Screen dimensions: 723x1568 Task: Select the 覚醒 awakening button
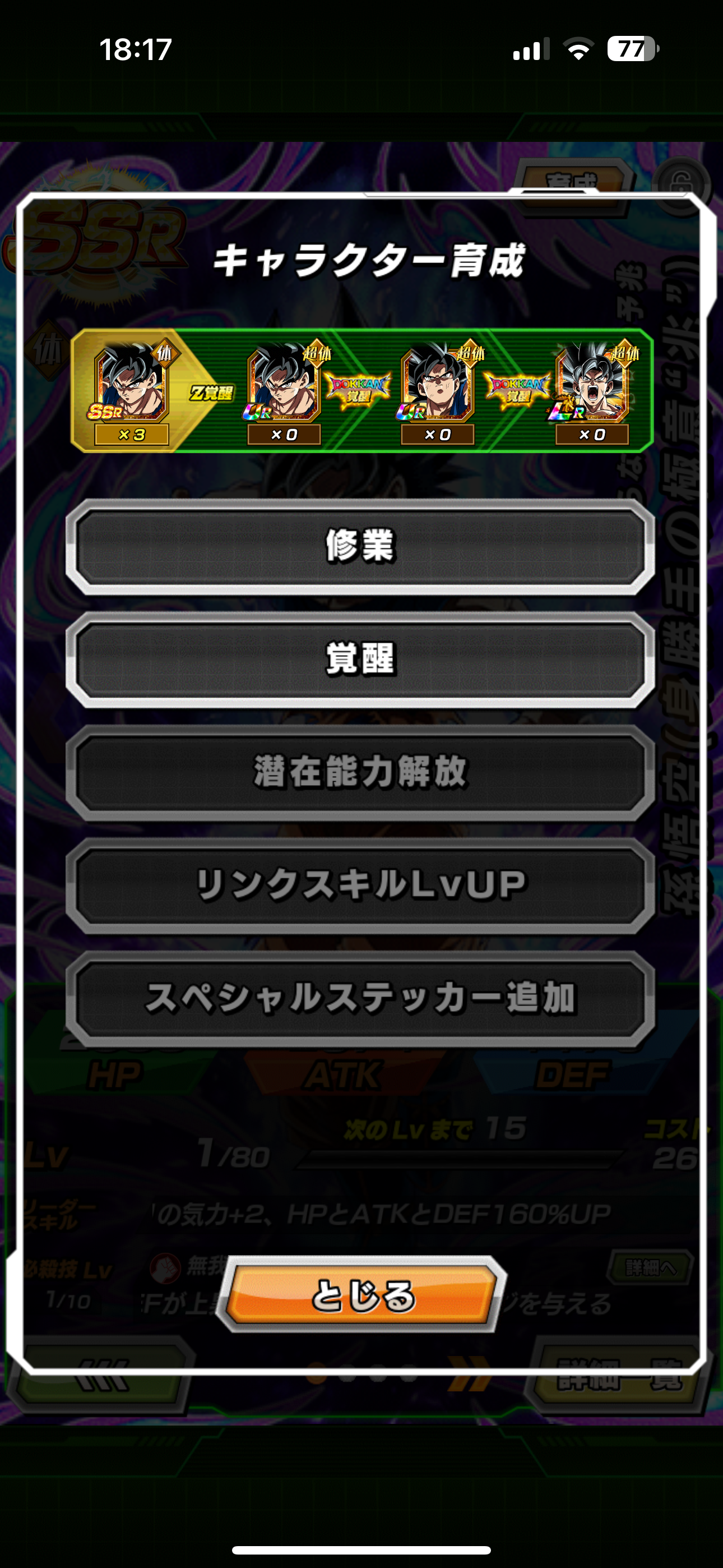tap(360, 659)
